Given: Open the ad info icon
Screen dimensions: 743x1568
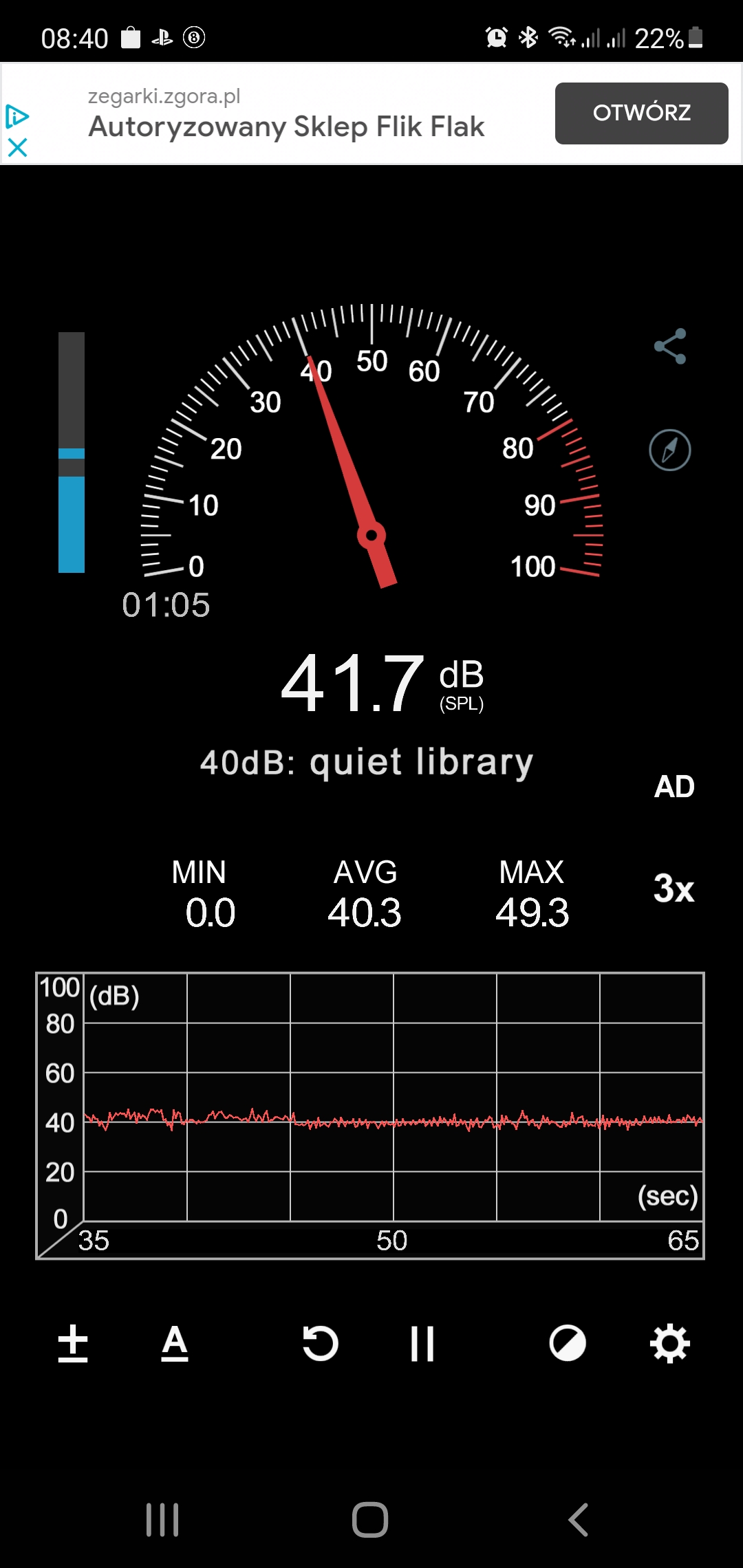Looking at the screenshot, I should (x=17, y=116).
